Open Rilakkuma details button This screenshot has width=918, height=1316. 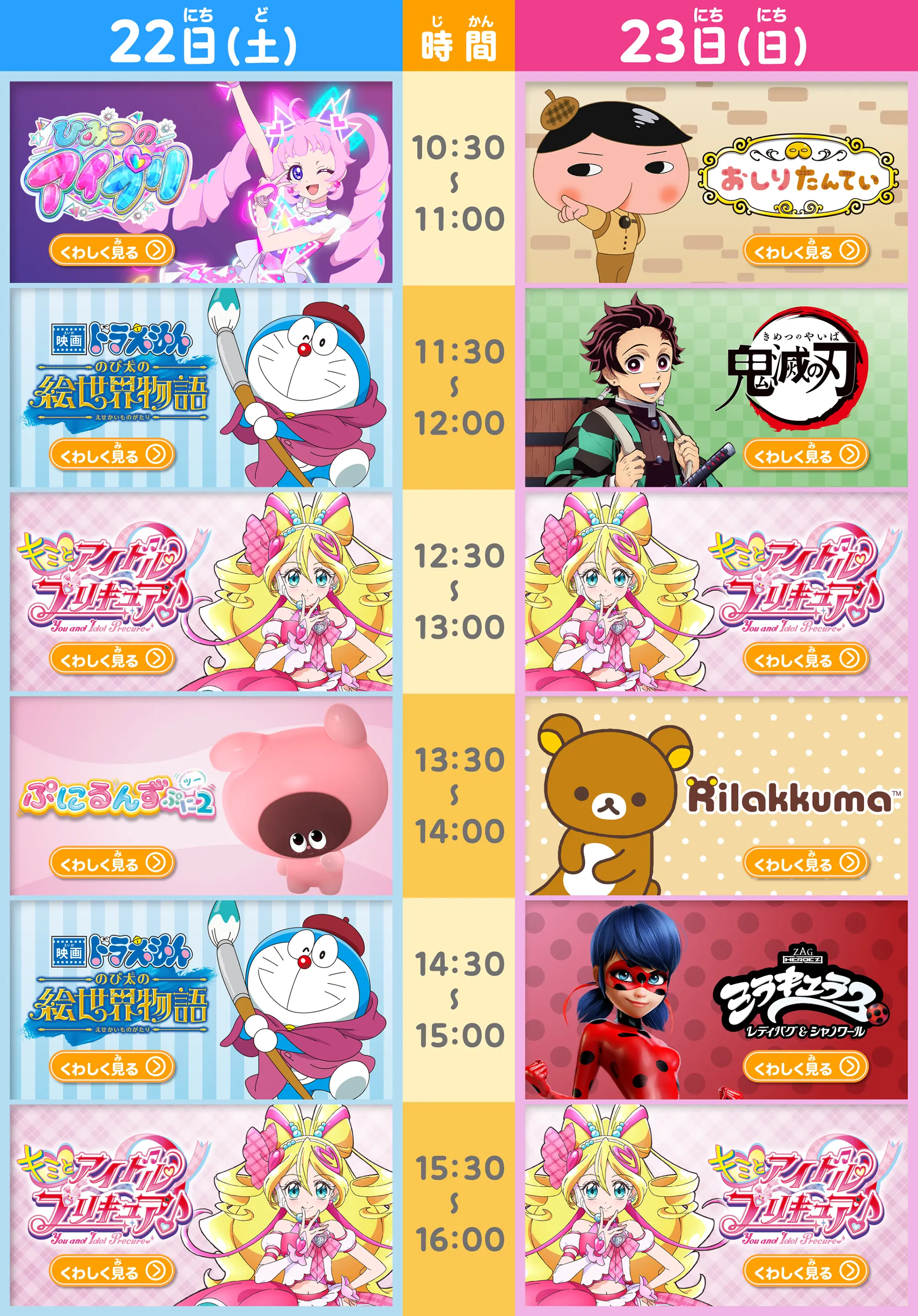[x=805, y=862]
